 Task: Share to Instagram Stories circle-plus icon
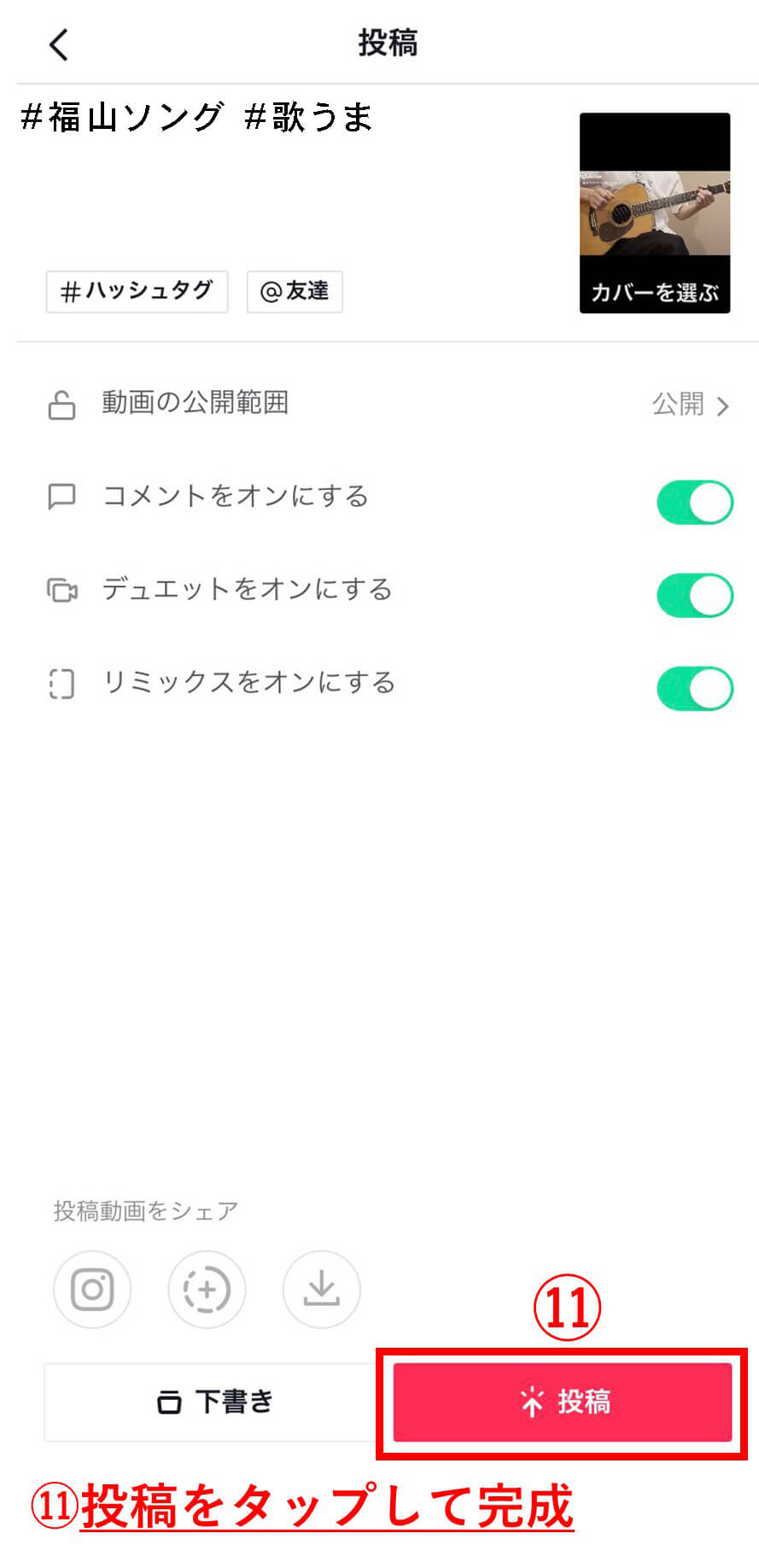(x=207, y=1290)
